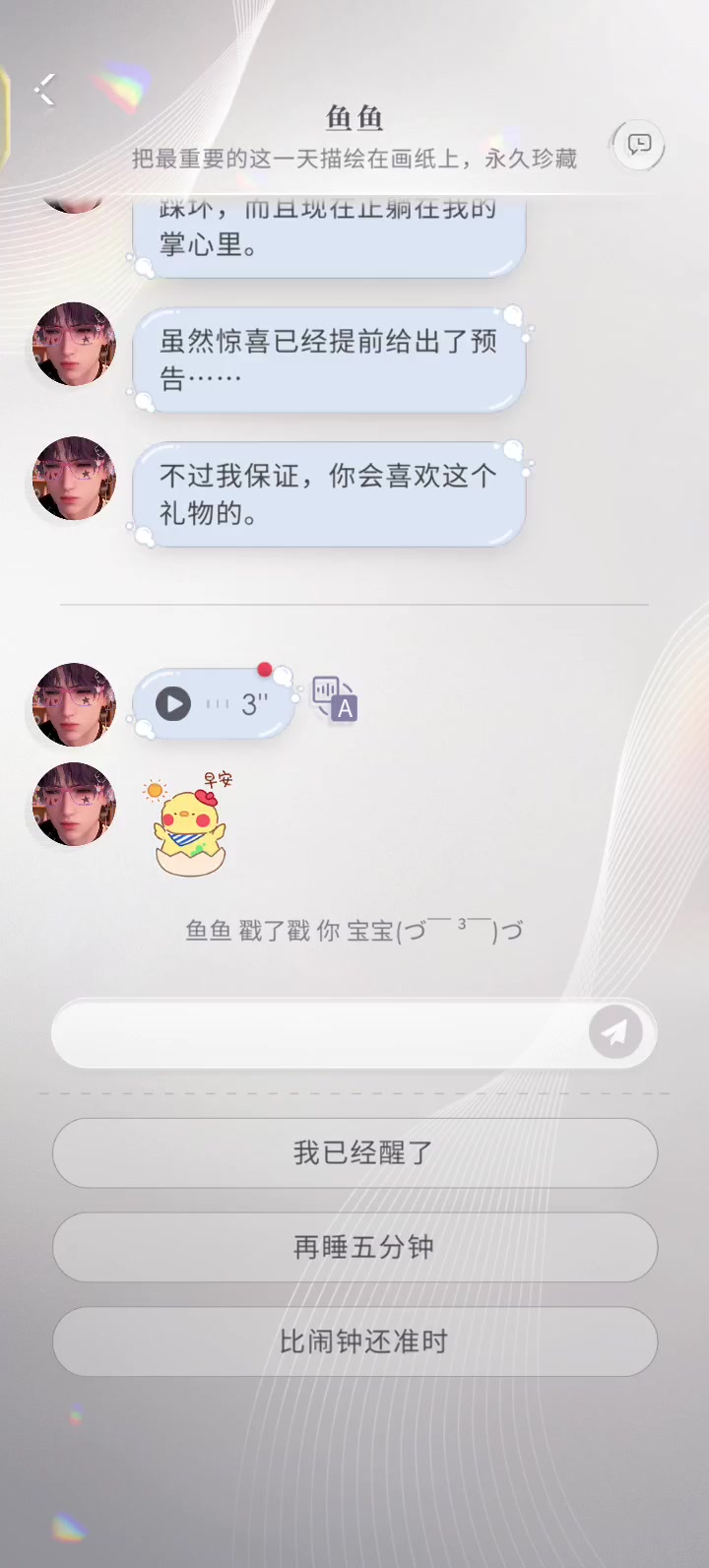This screenshot has width=709, height=1568.
Task: Open 鱼鱼's avatar next to the voice message
Action: [x=74, y=704]
